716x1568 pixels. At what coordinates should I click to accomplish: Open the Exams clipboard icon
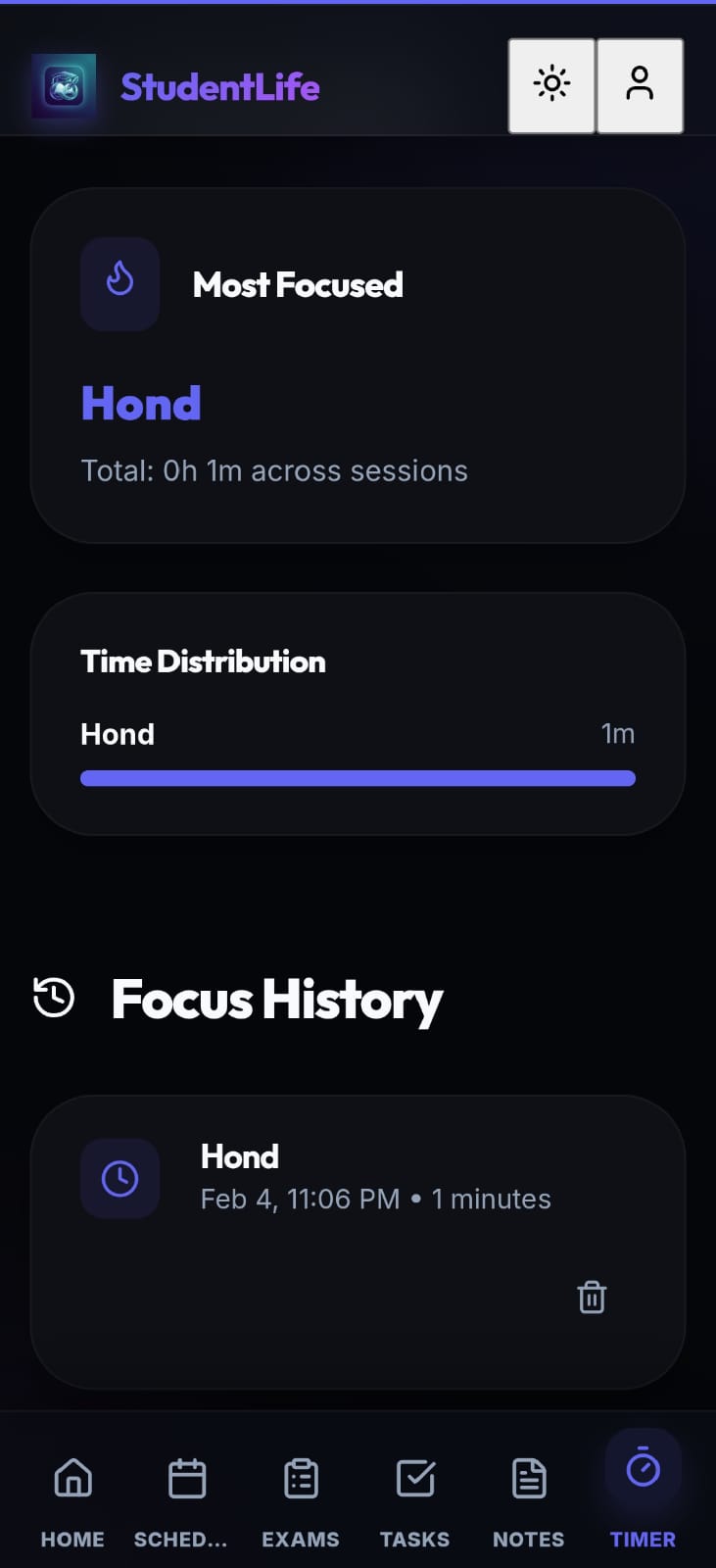point(300,1477)
